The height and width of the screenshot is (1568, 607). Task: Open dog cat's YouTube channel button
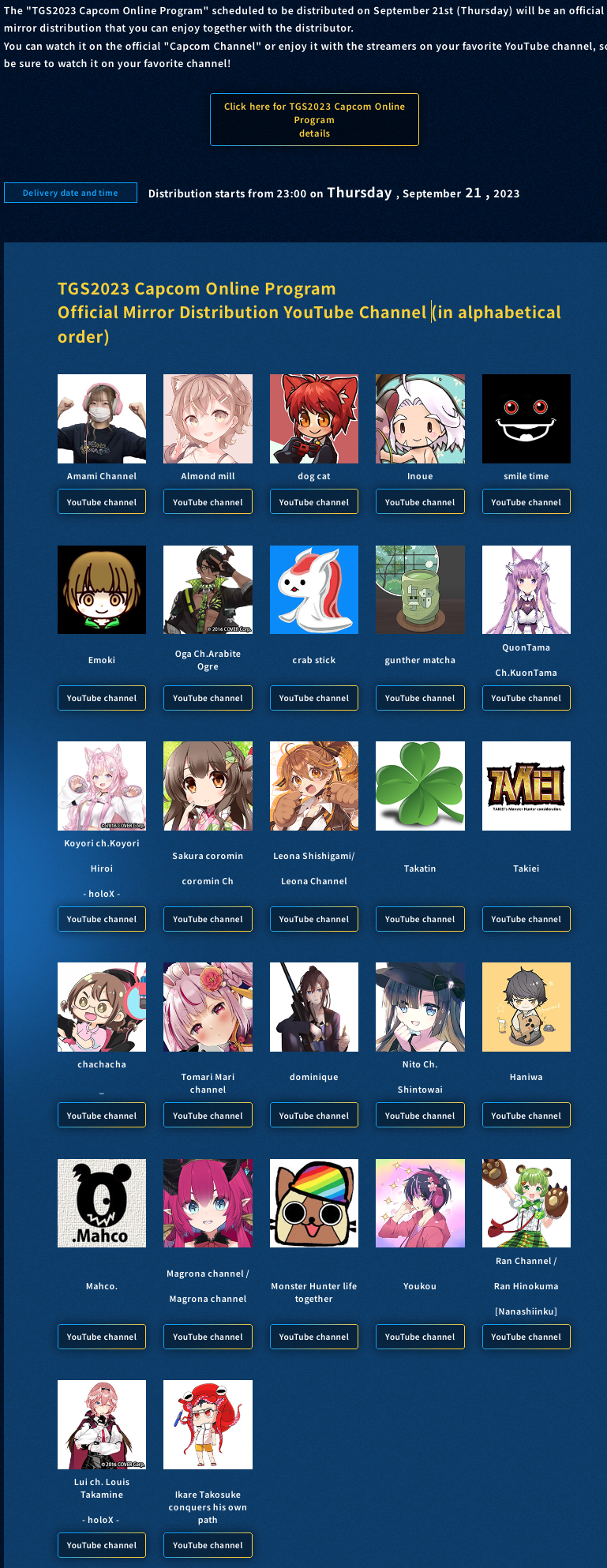314,502
